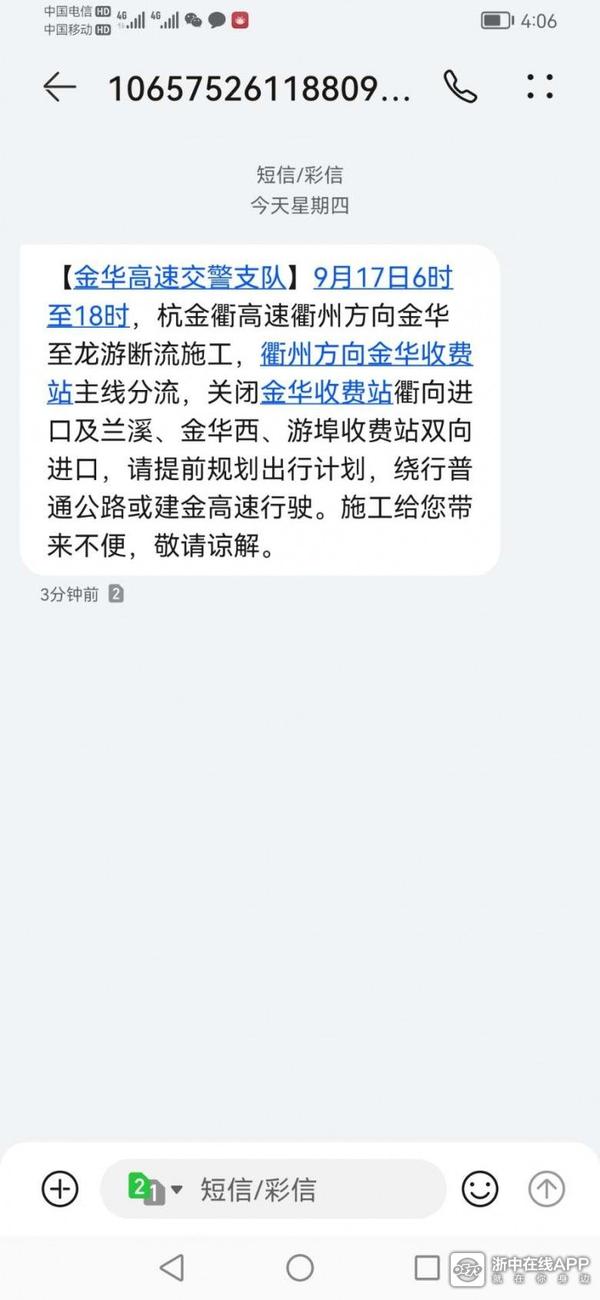Switch the SIM card selector
The image size is (600, 1300).
tap(154, 1189)
